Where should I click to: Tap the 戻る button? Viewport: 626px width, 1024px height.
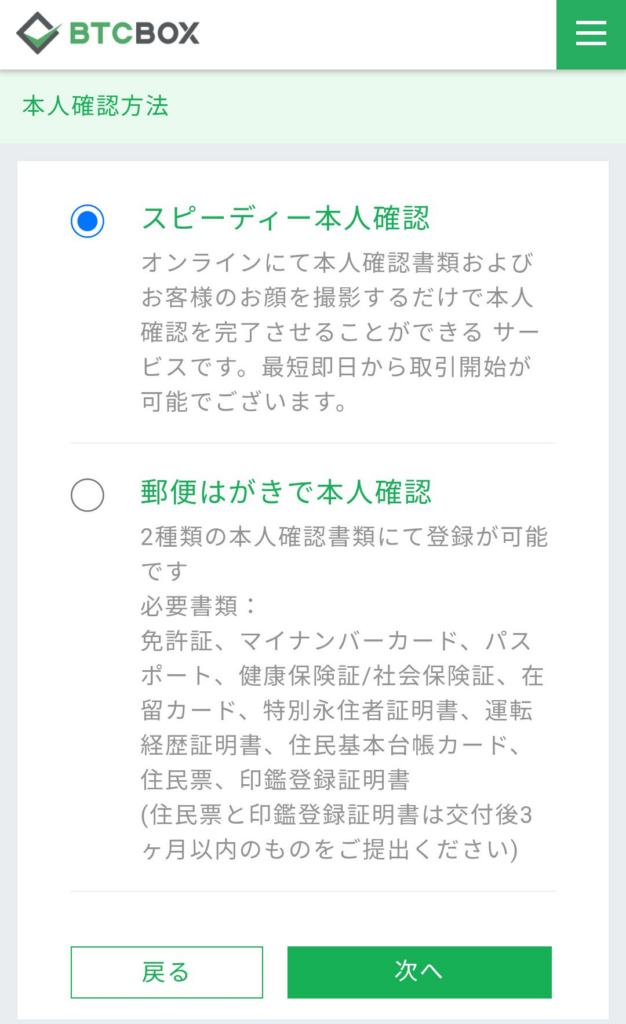pyautogui.click(x=166, y=972)
